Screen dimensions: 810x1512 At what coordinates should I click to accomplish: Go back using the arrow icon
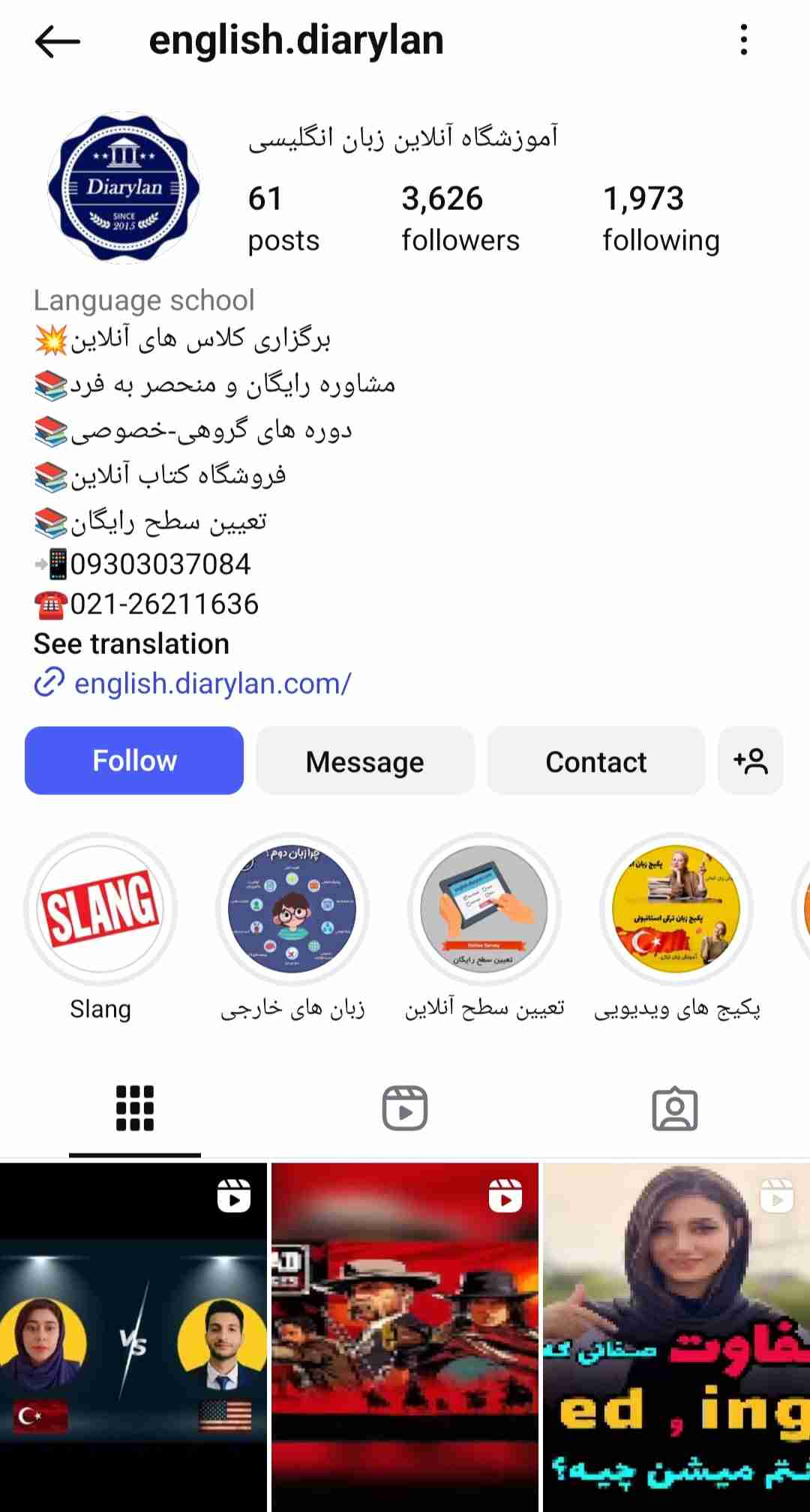click(x=58, y=41)
